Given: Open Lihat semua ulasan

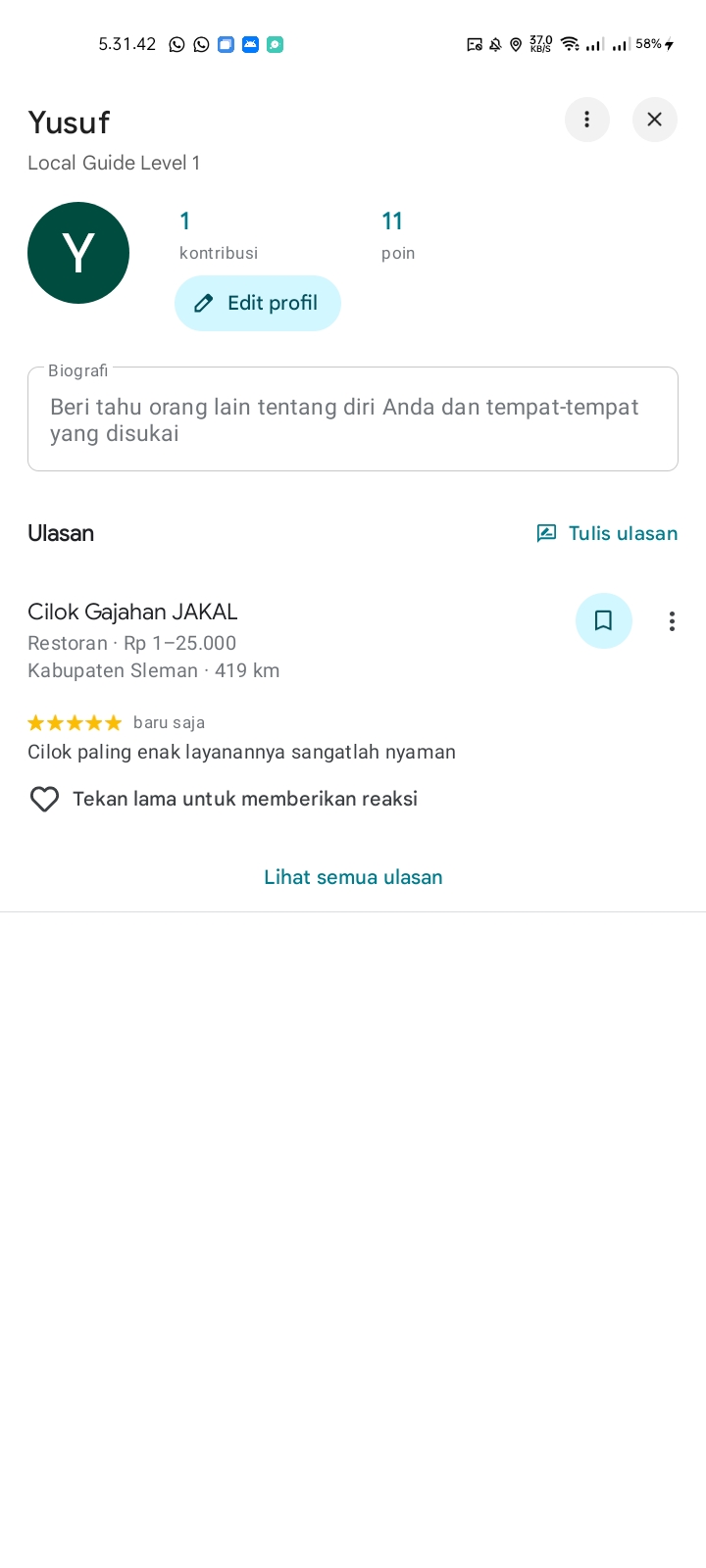Looking at the screenshot, I should click(x=353, y=877).
